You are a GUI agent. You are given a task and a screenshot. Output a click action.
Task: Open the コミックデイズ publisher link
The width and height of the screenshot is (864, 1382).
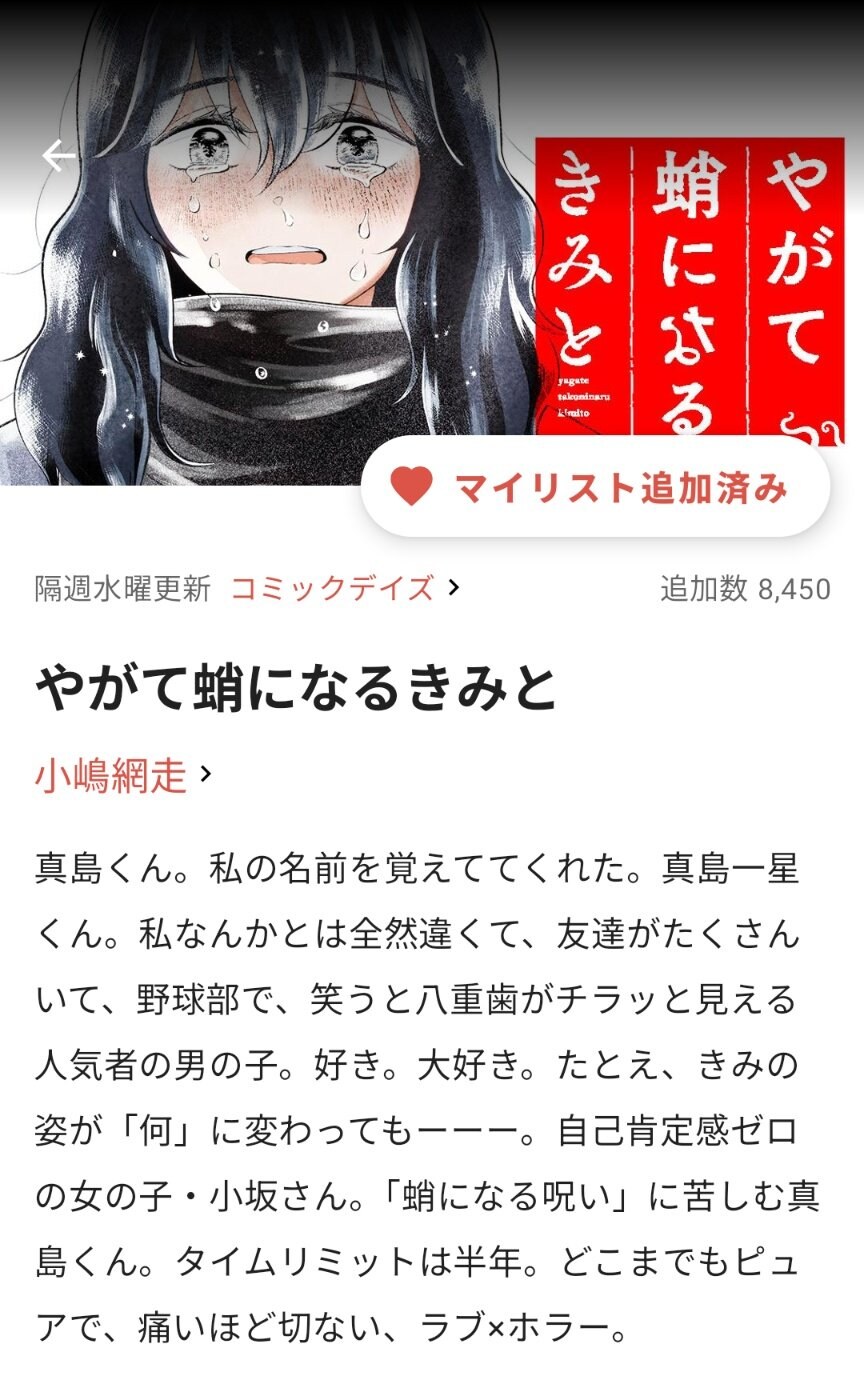pyautogui.click(x=344, y=588)
